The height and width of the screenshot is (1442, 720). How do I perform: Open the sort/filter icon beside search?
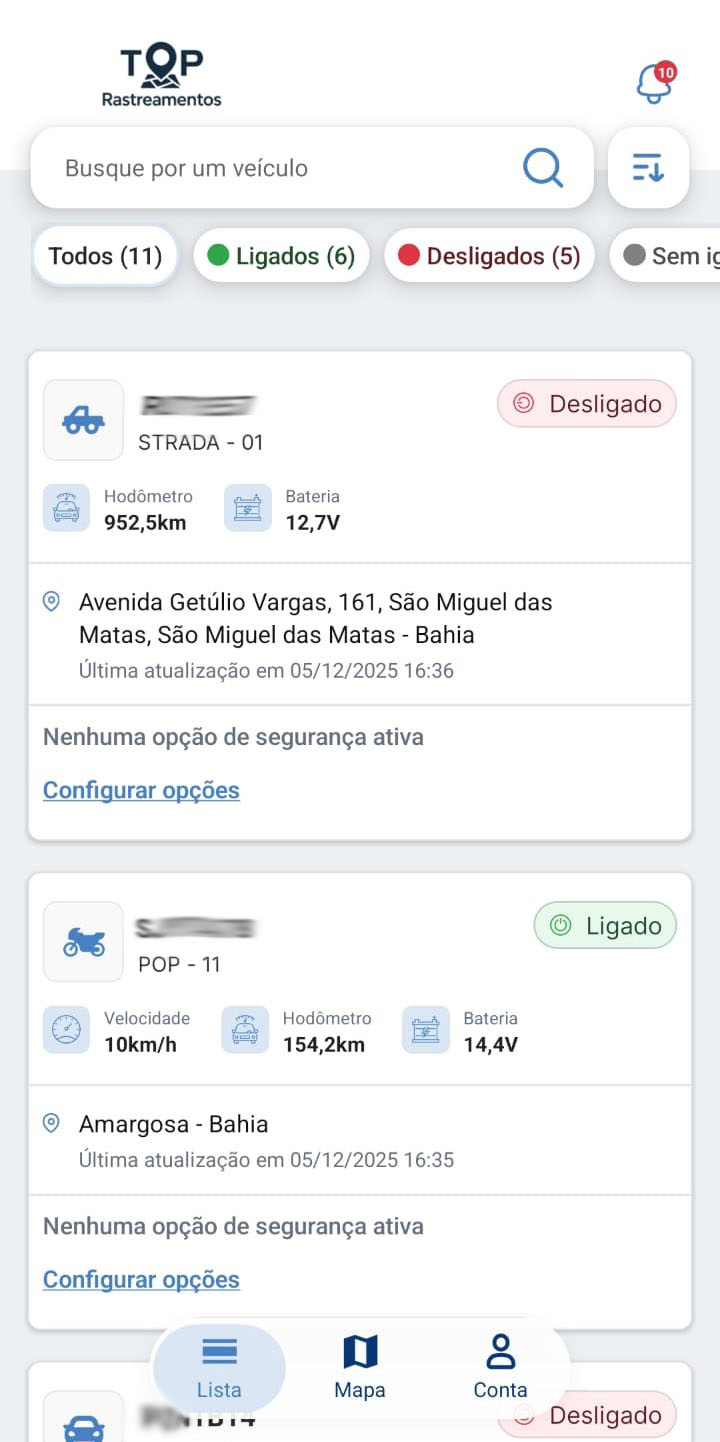pos(648,168)
